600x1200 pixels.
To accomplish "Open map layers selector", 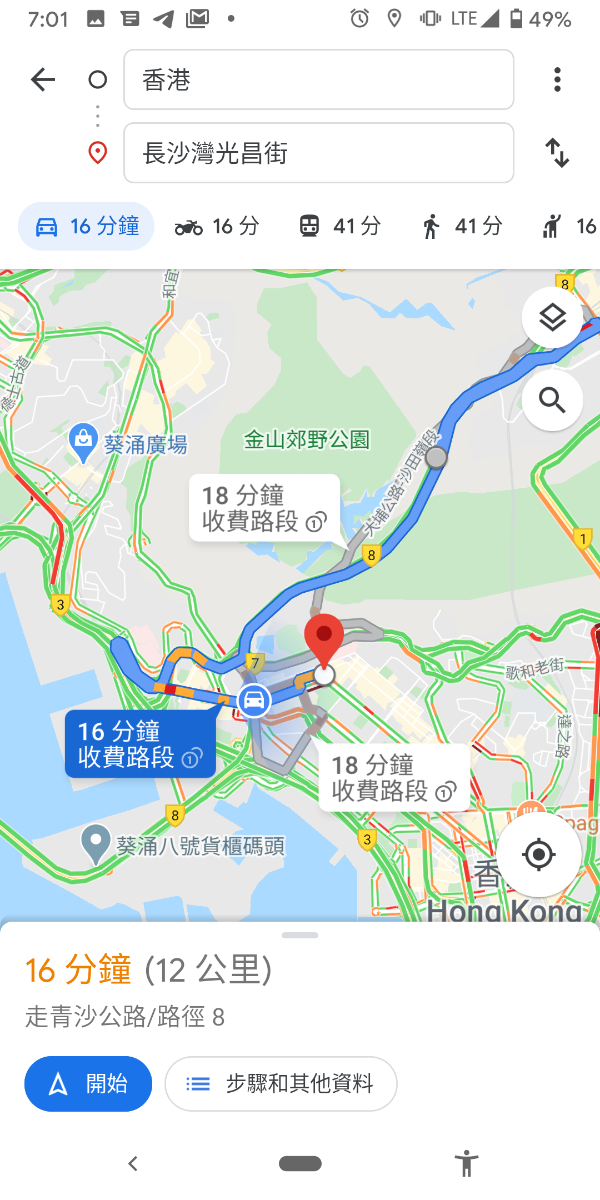I will coord(552,319).
